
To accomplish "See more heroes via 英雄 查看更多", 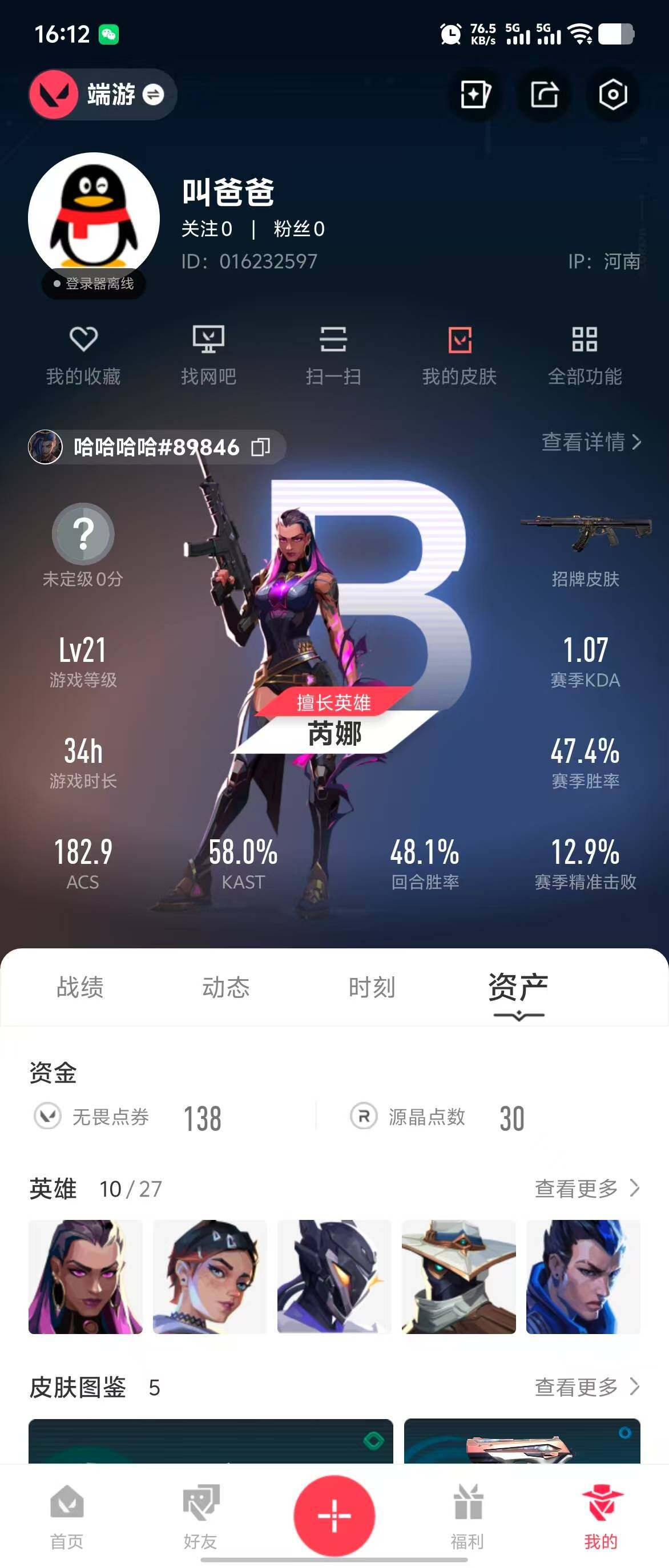I will [586, 1188].
